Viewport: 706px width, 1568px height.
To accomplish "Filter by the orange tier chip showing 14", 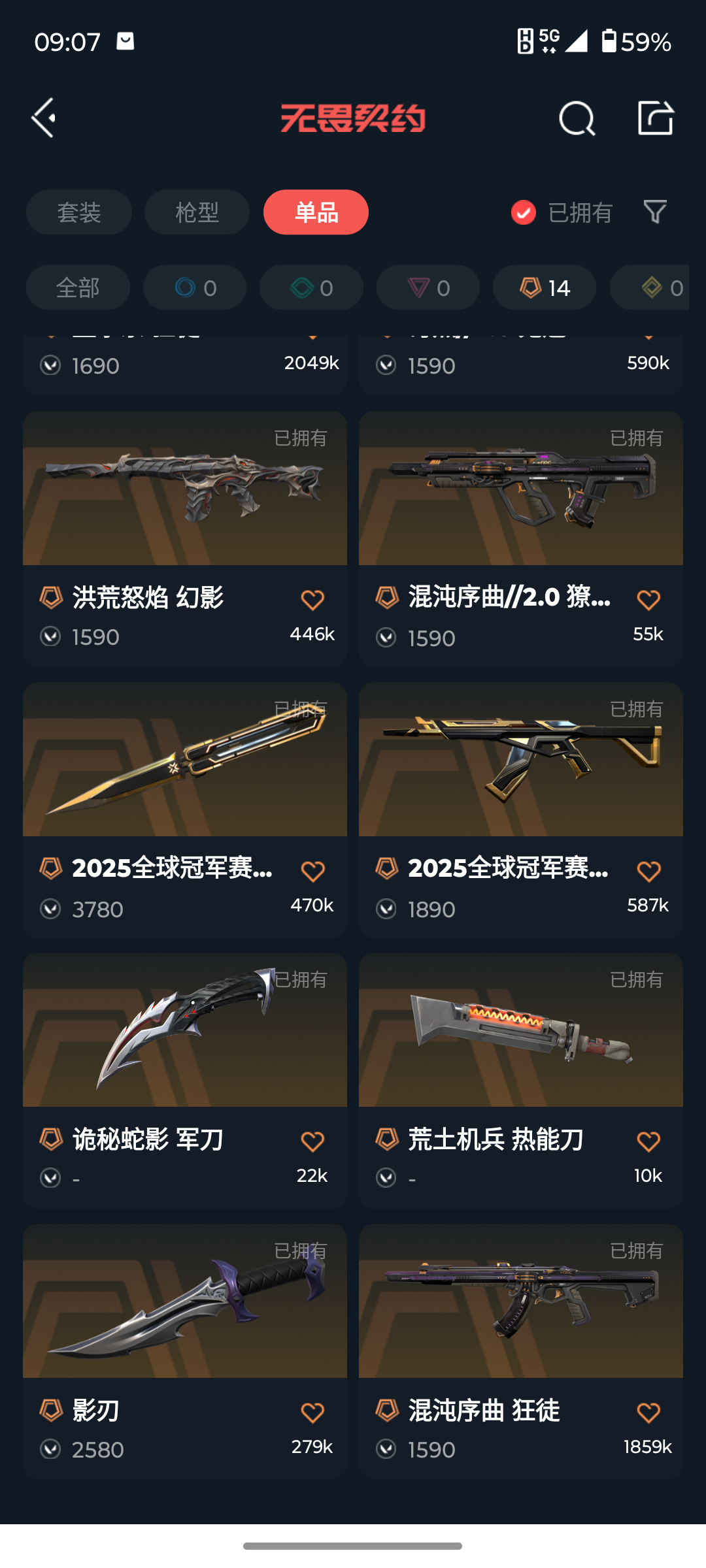I will coord(544,287).
